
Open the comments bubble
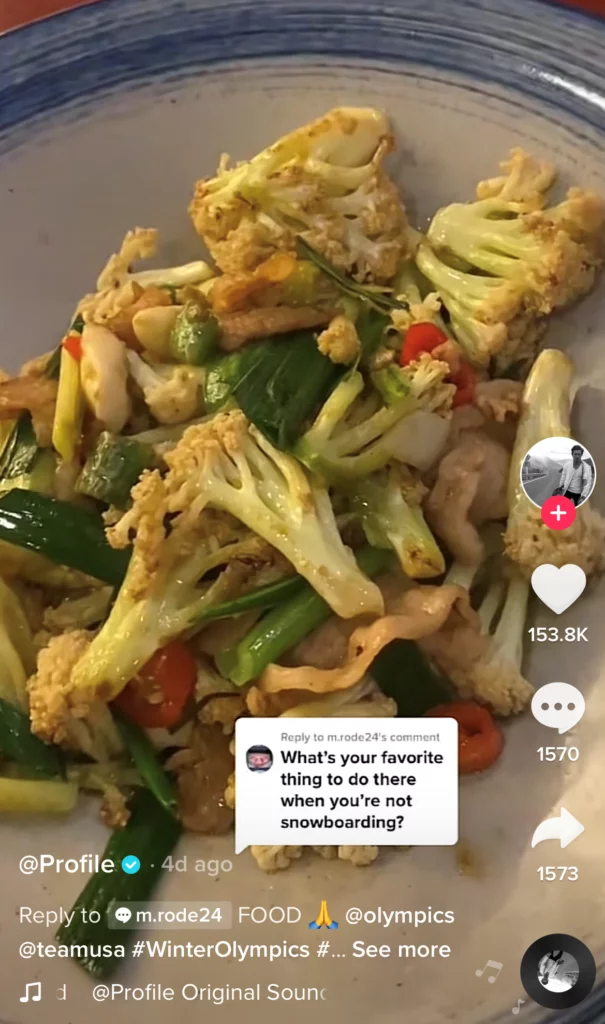558,707
